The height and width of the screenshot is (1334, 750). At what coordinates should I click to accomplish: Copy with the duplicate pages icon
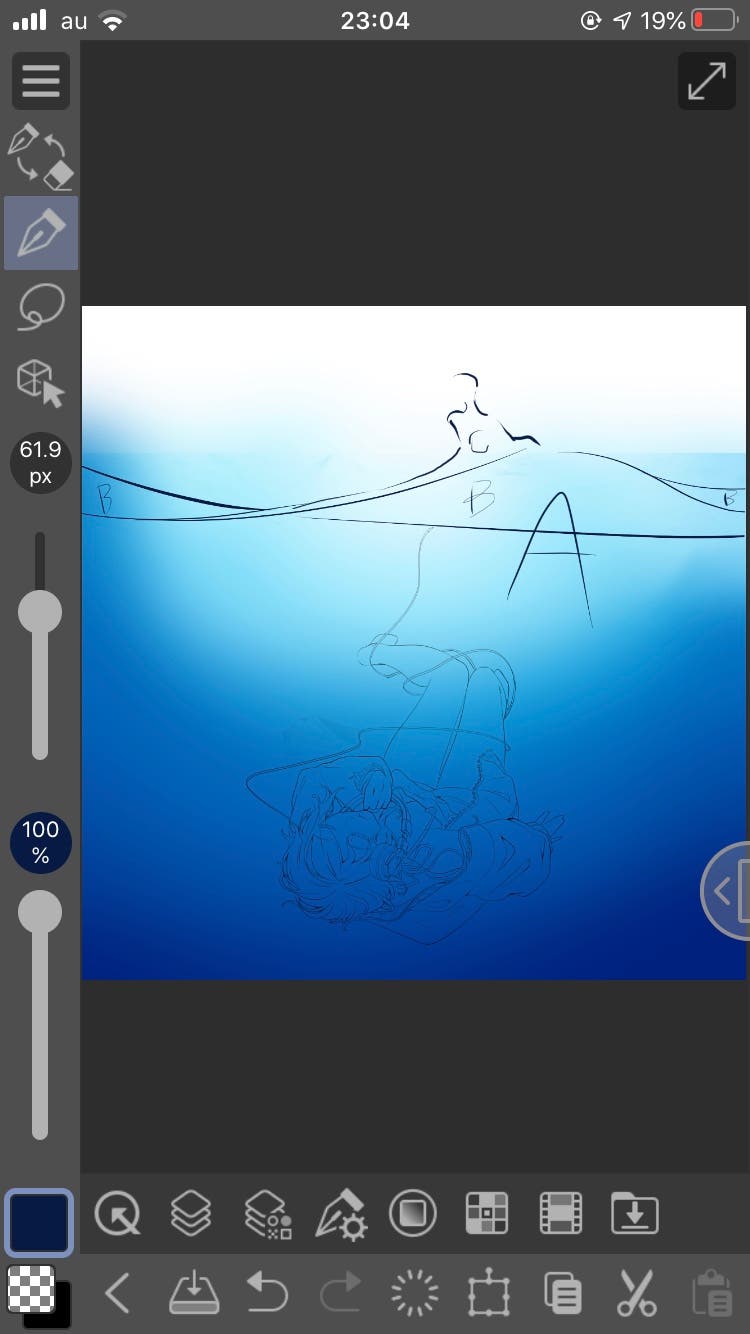pyautogui.click(x=563, y=1294)
